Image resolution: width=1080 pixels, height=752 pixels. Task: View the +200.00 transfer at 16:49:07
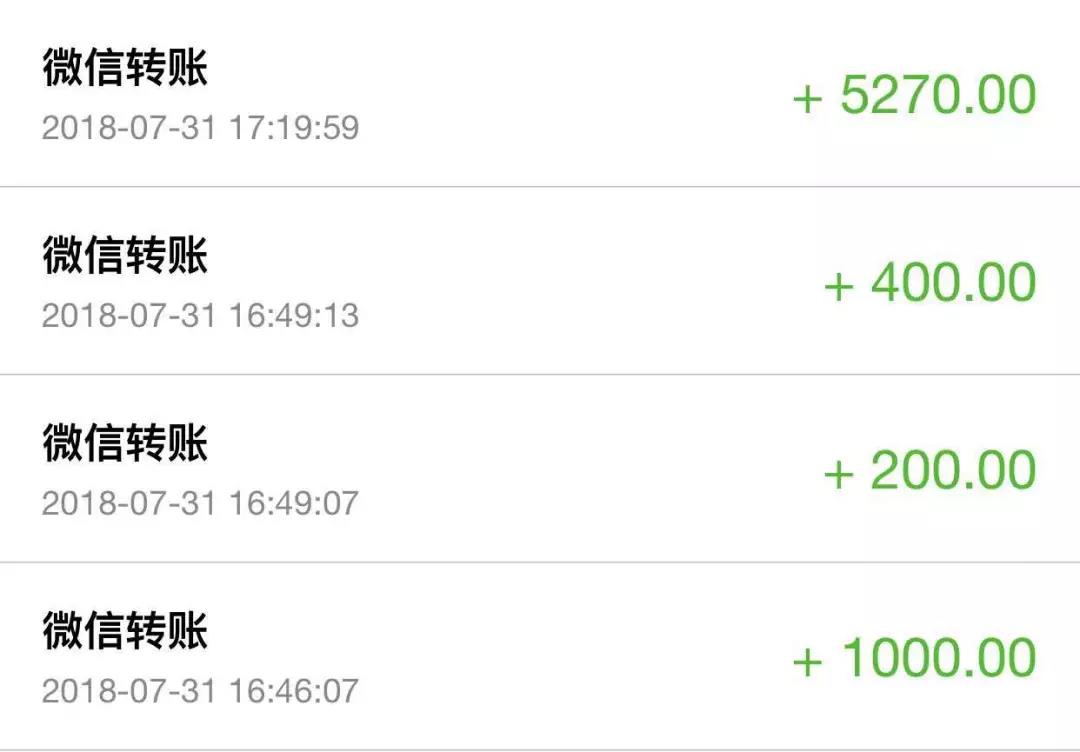tap(540, 470)
